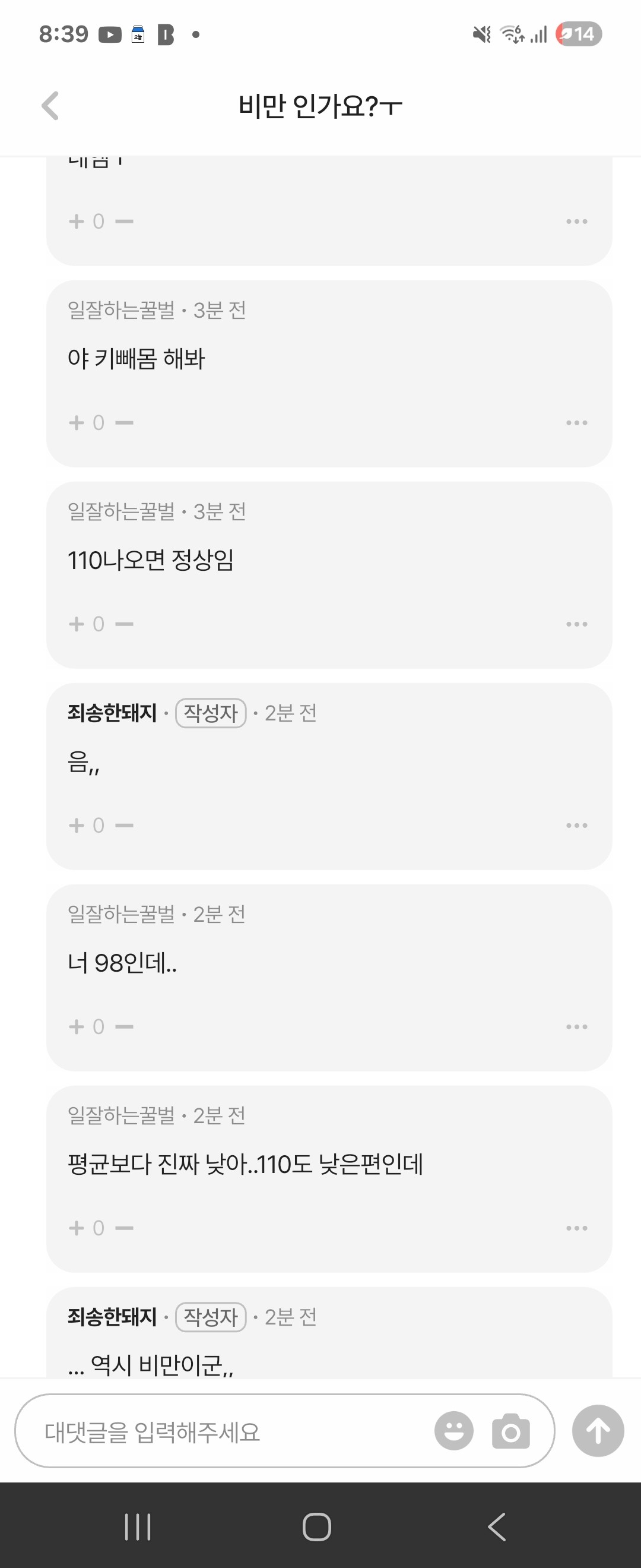Downvote the comment '110나오면 정상임'

pos(125,623)
